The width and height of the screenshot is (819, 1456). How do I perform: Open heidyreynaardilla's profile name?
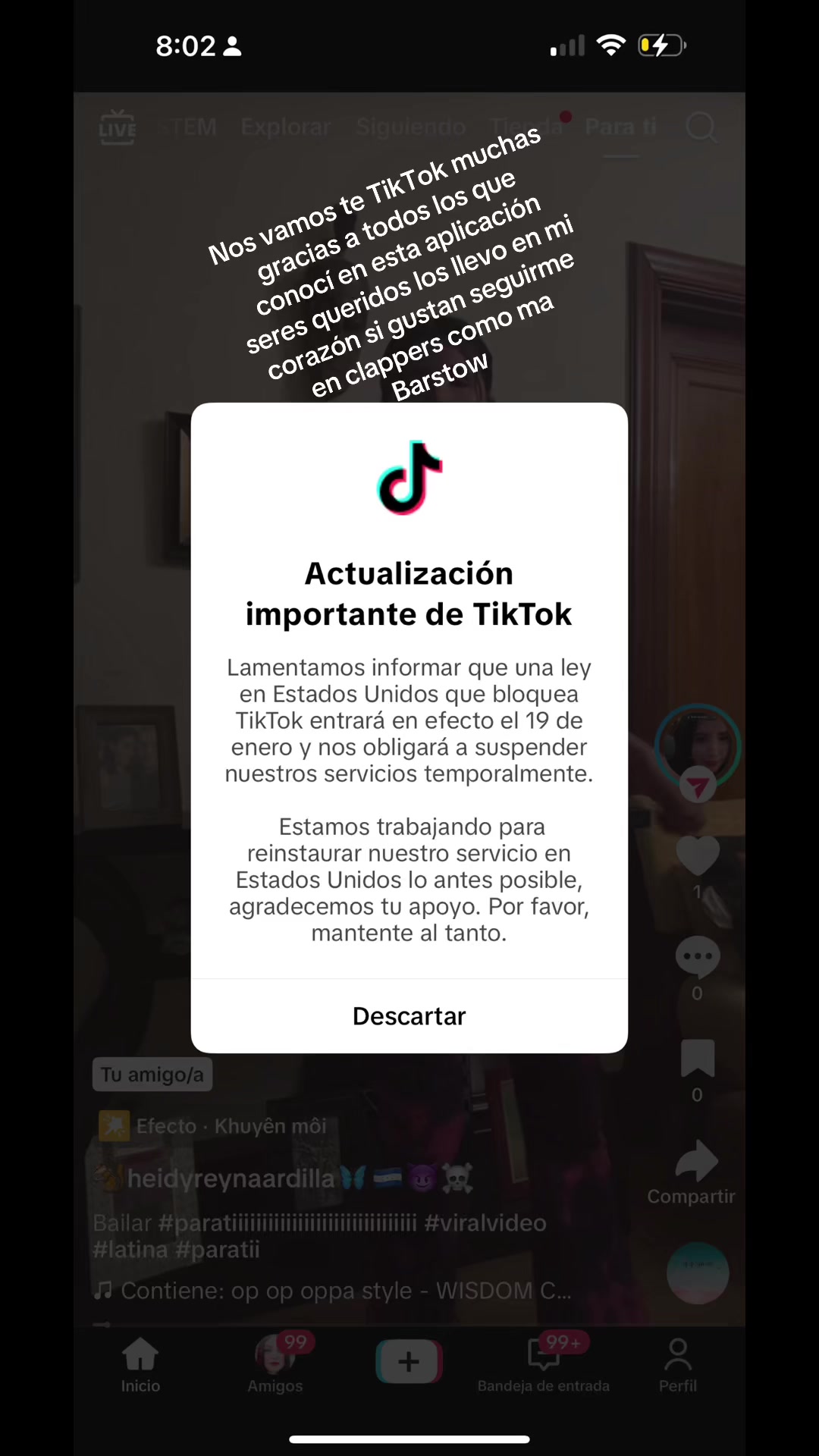231,1178
